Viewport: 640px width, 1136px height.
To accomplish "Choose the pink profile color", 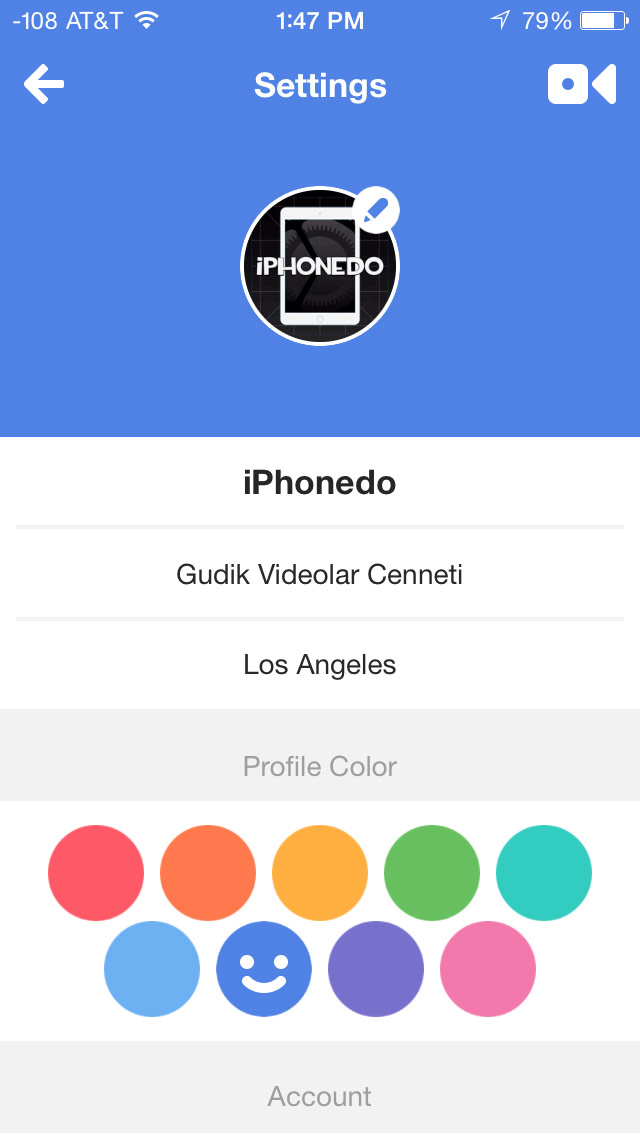I will [488, 969].
